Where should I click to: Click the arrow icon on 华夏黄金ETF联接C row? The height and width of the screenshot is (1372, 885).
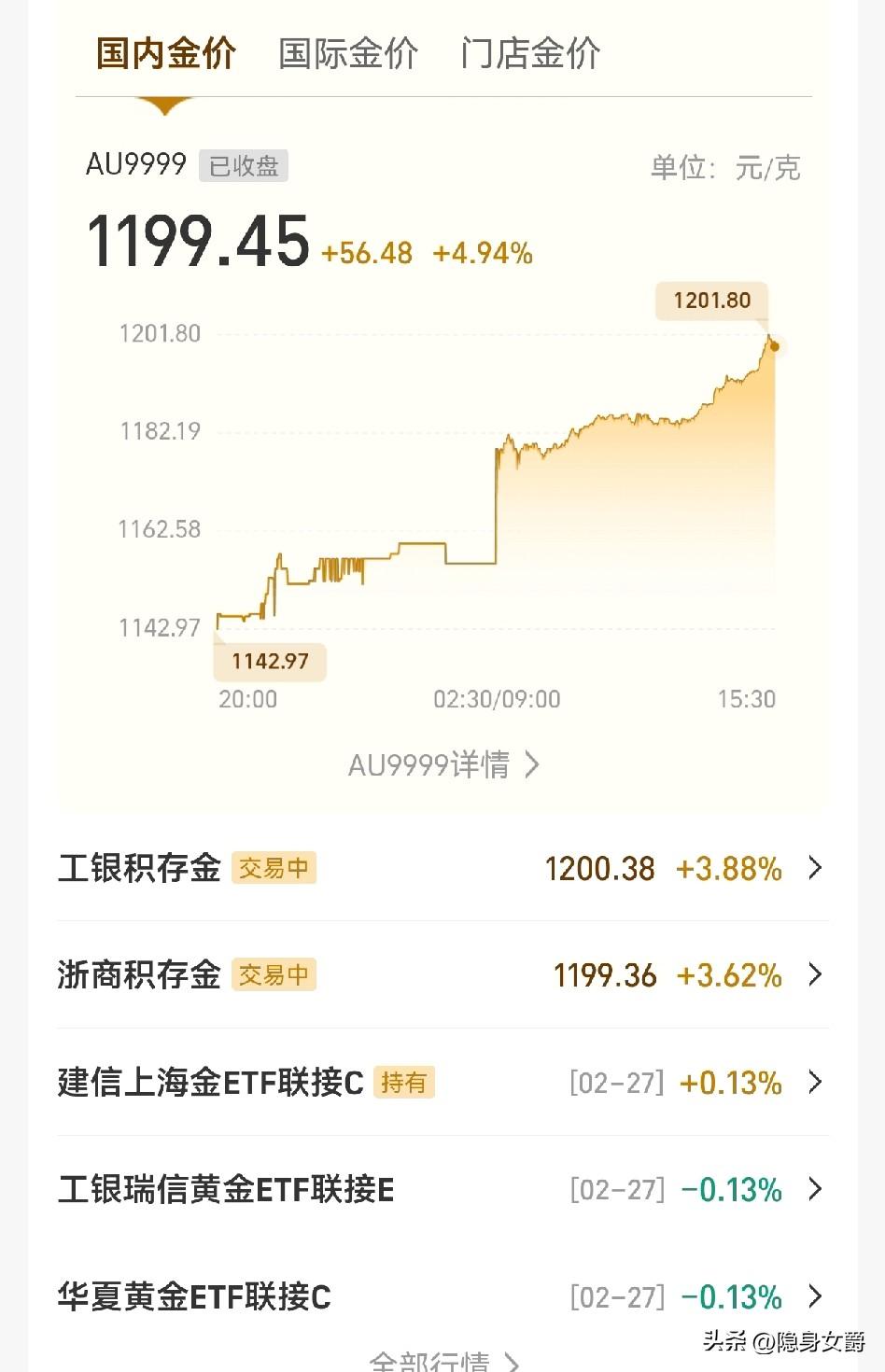[816, 1296]
